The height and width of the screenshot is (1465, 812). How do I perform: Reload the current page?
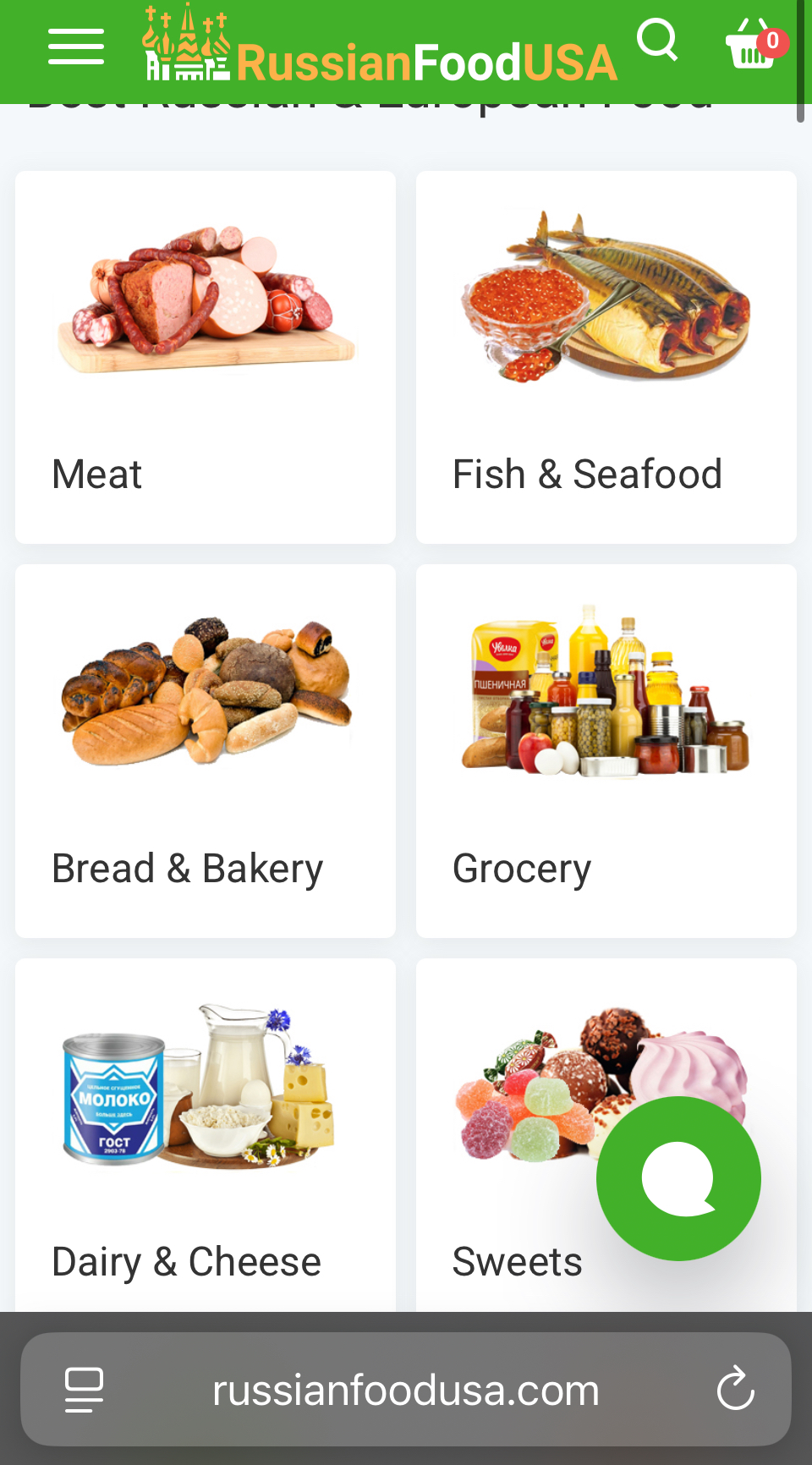point(735,1389)
